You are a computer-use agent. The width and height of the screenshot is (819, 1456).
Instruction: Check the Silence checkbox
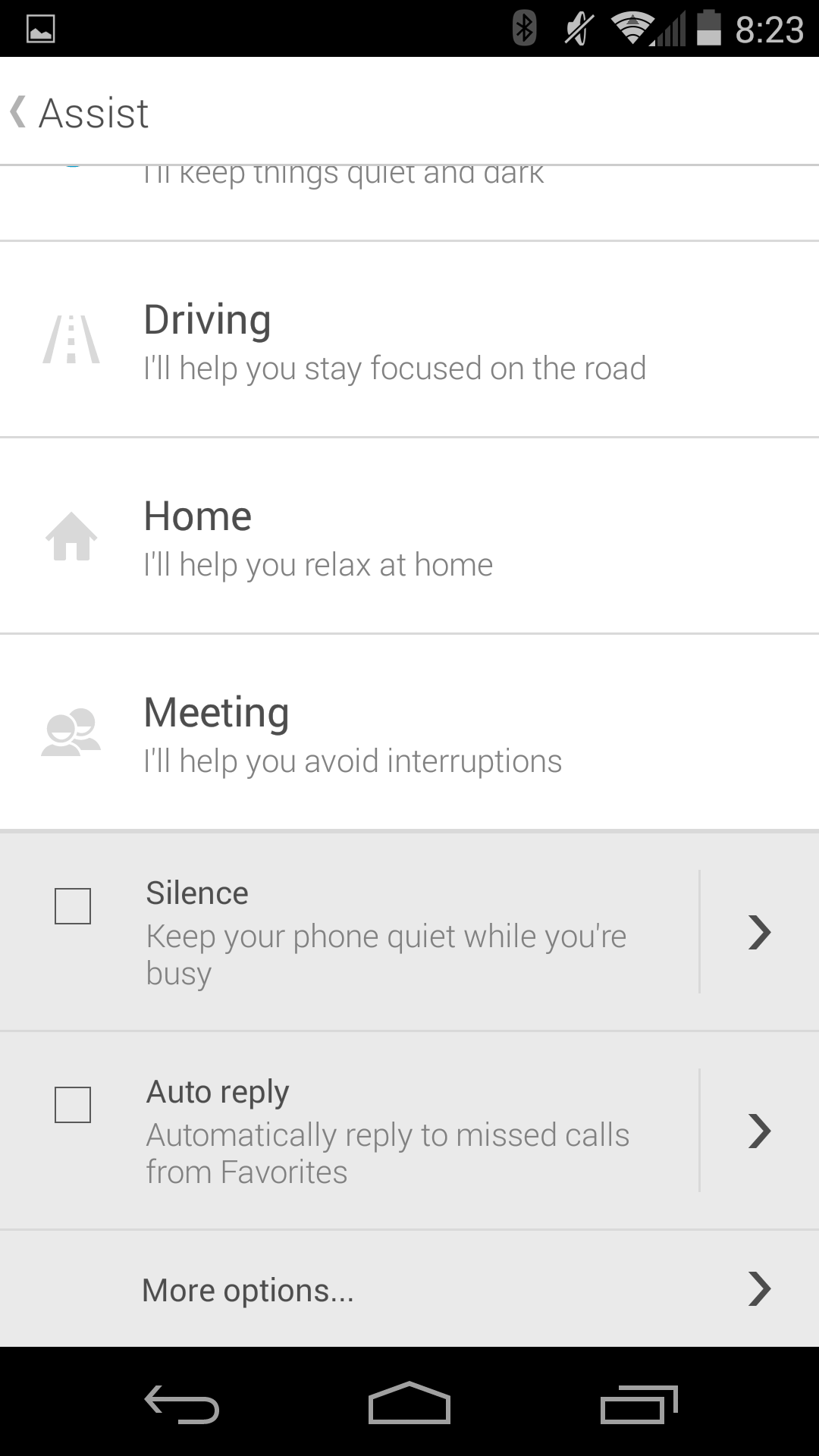[x=73, y=906]
